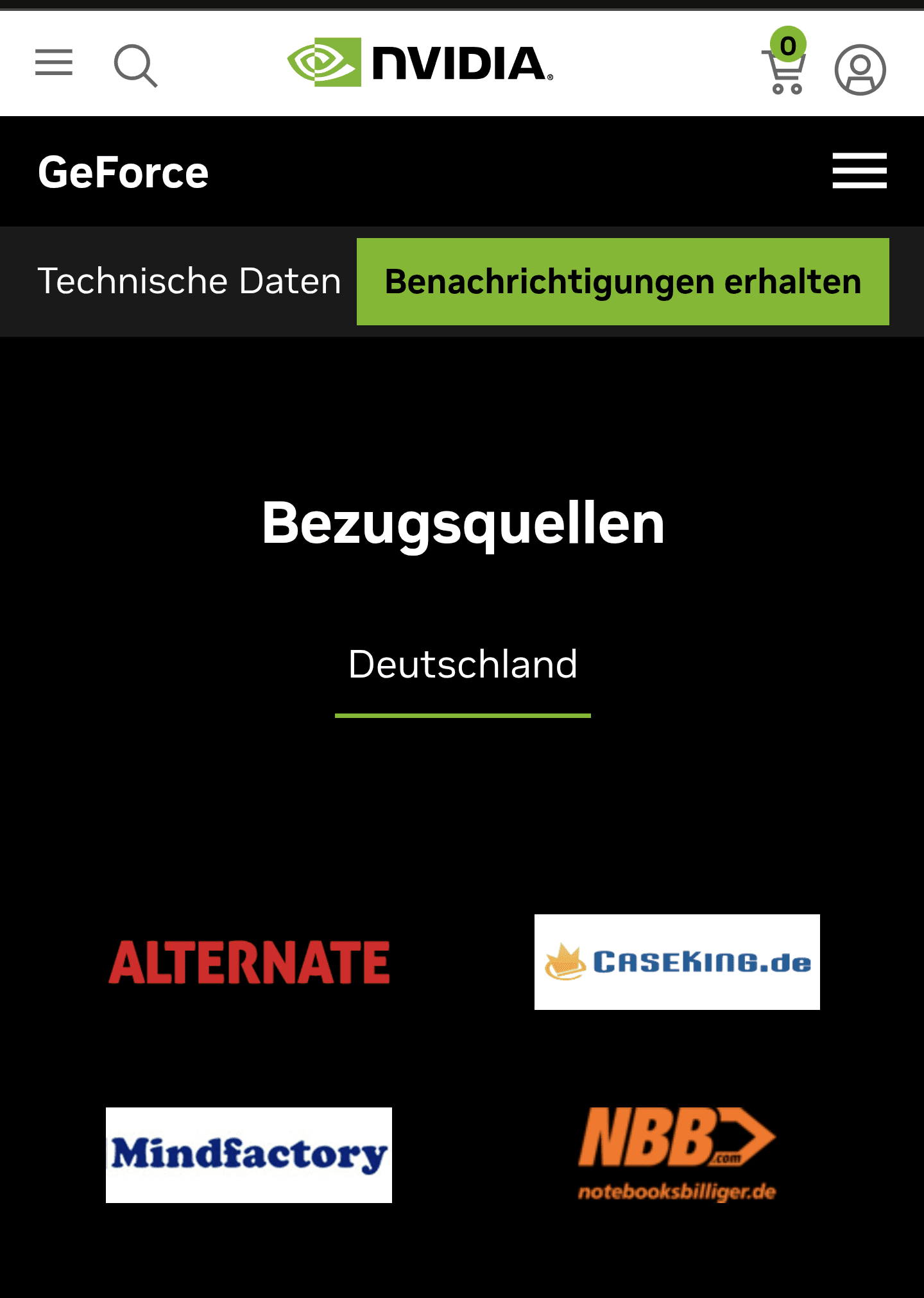Open Technische Daten

tap(189, 281)
